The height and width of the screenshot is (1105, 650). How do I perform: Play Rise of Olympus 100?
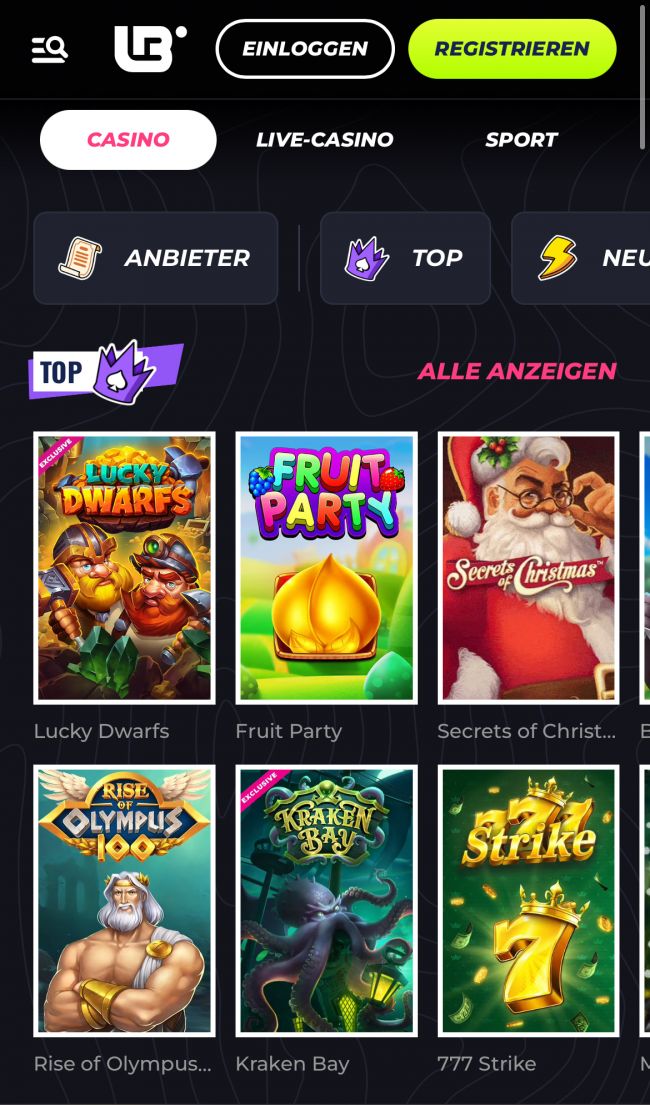124,900
